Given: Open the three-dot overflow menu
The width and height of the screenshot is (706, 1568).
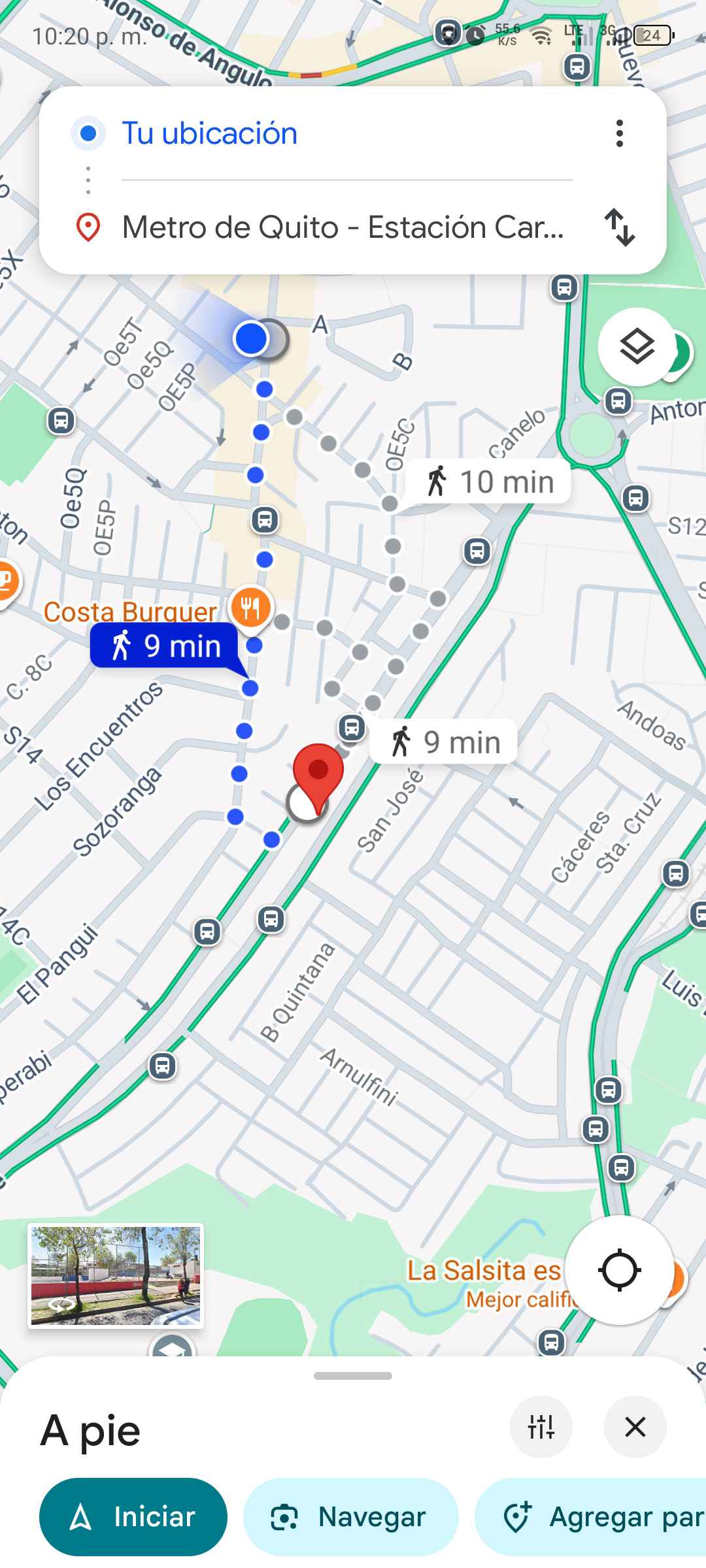Looking at the screenshot, I should [619, 133].
